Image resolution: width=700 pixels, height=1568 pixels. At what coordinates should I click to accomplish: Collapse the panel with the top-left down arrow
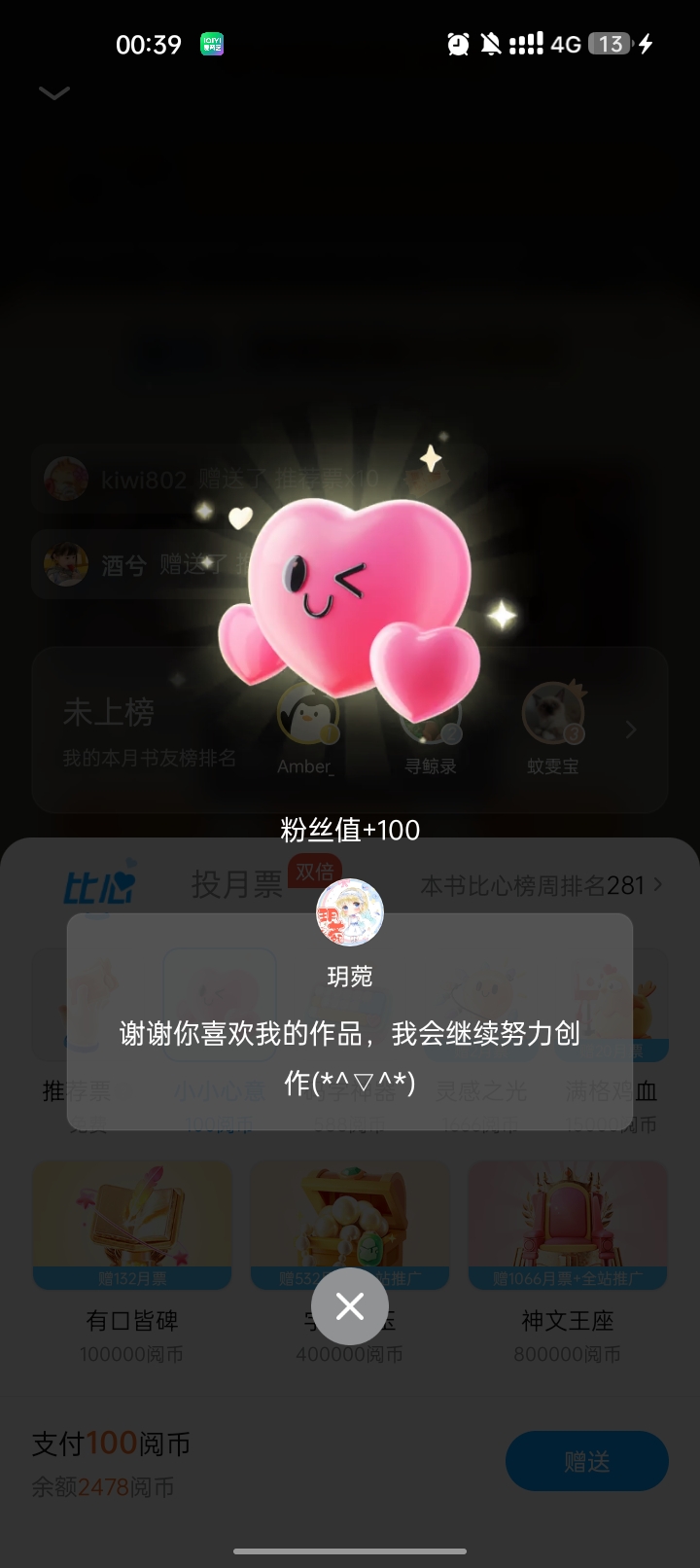point(54,93)
